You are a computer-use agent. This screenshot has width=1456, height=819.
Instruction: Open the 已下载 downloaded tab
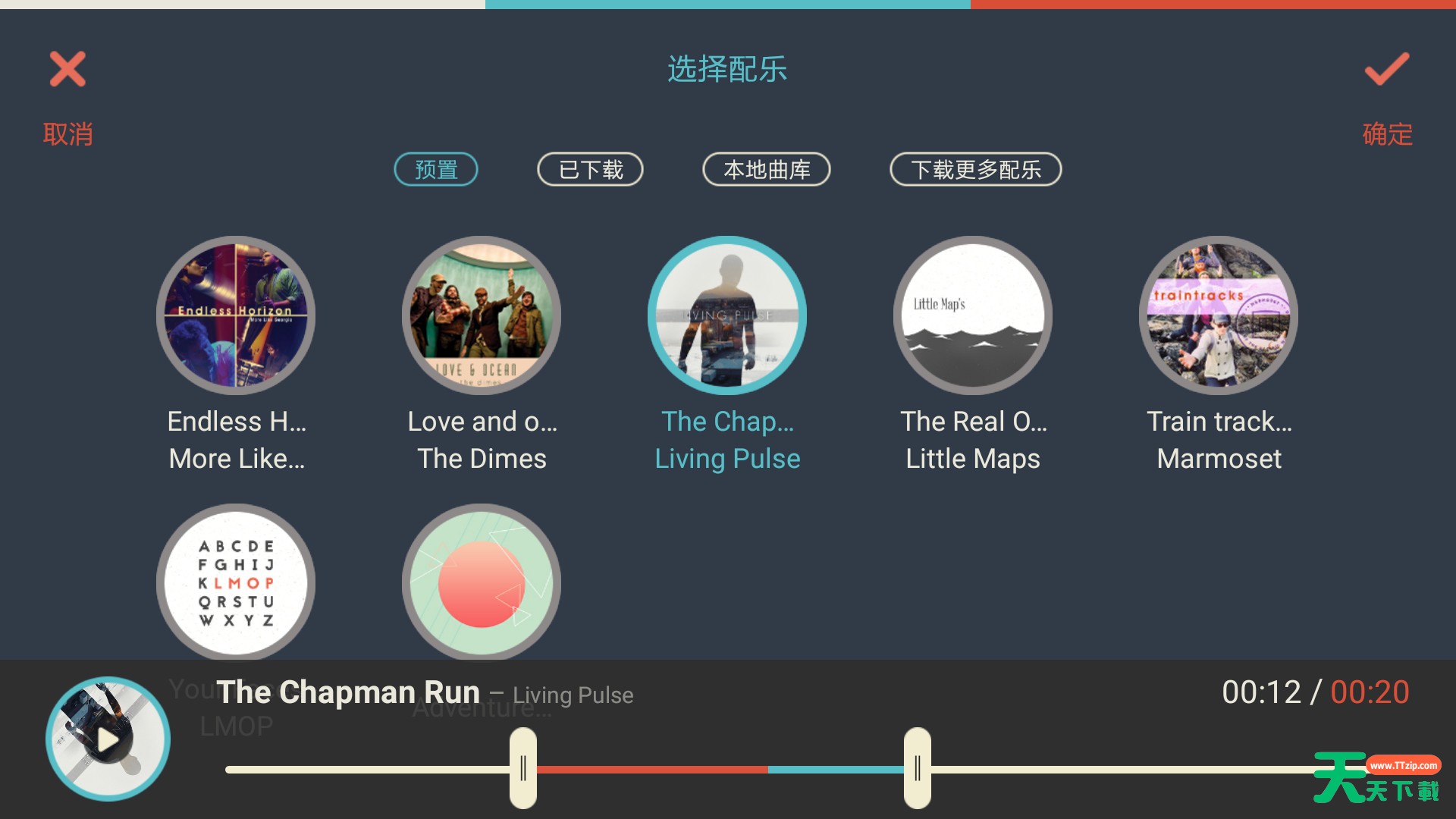tap(590, 169)
